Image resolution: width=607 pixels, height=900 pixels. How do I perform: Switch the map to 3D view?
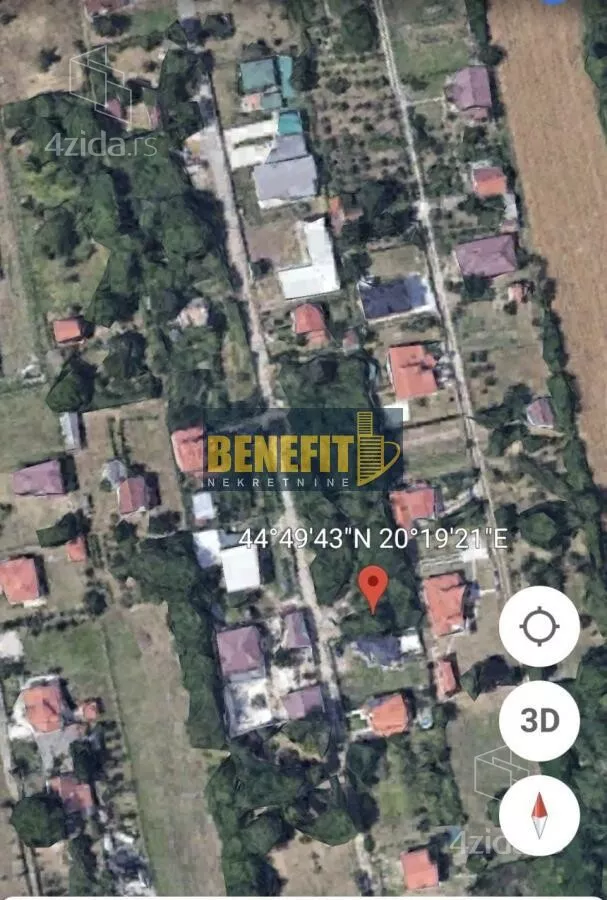pos(539,720)
